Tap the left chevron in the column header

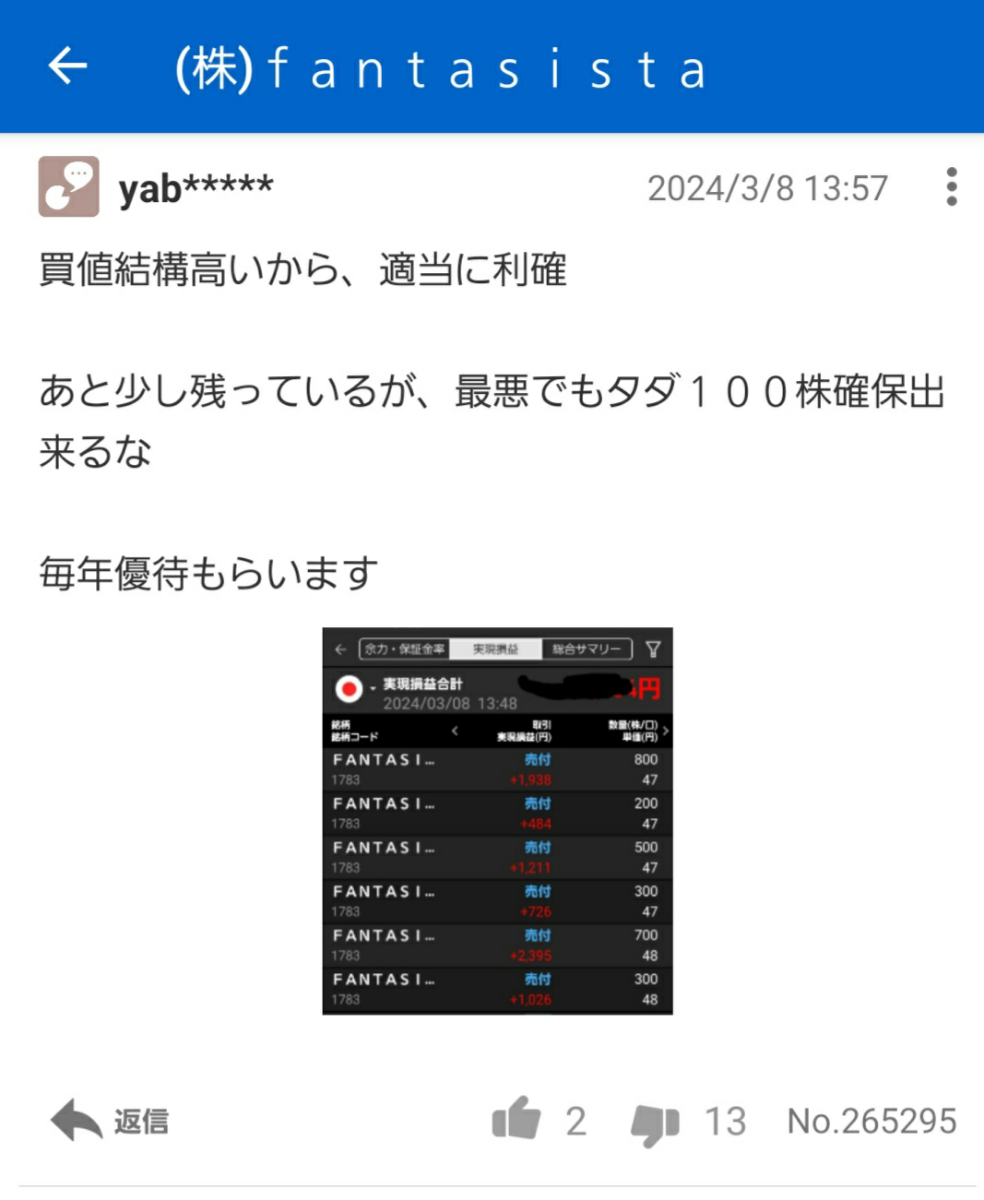456,730
